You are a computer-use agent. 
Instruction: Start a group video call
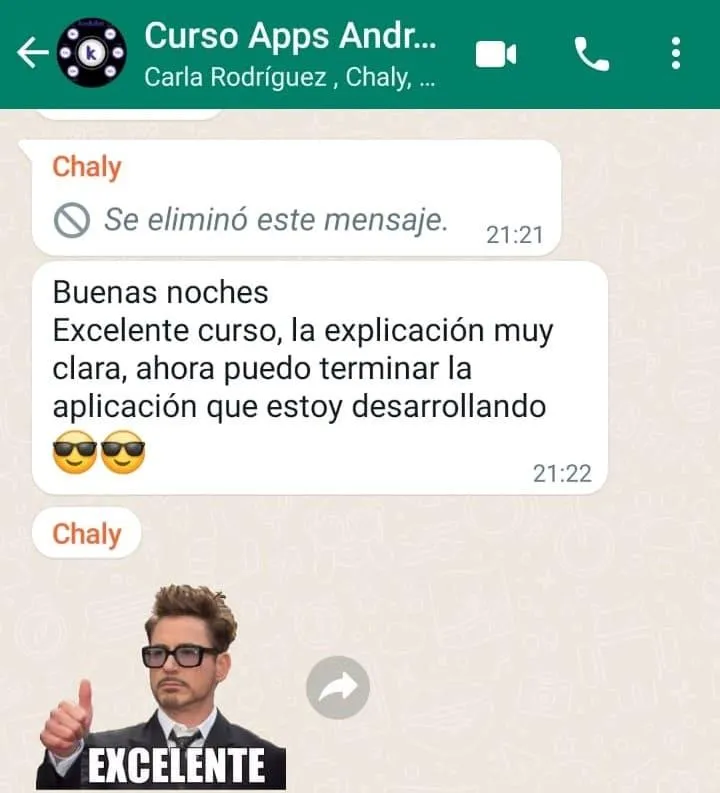point(495,53)
